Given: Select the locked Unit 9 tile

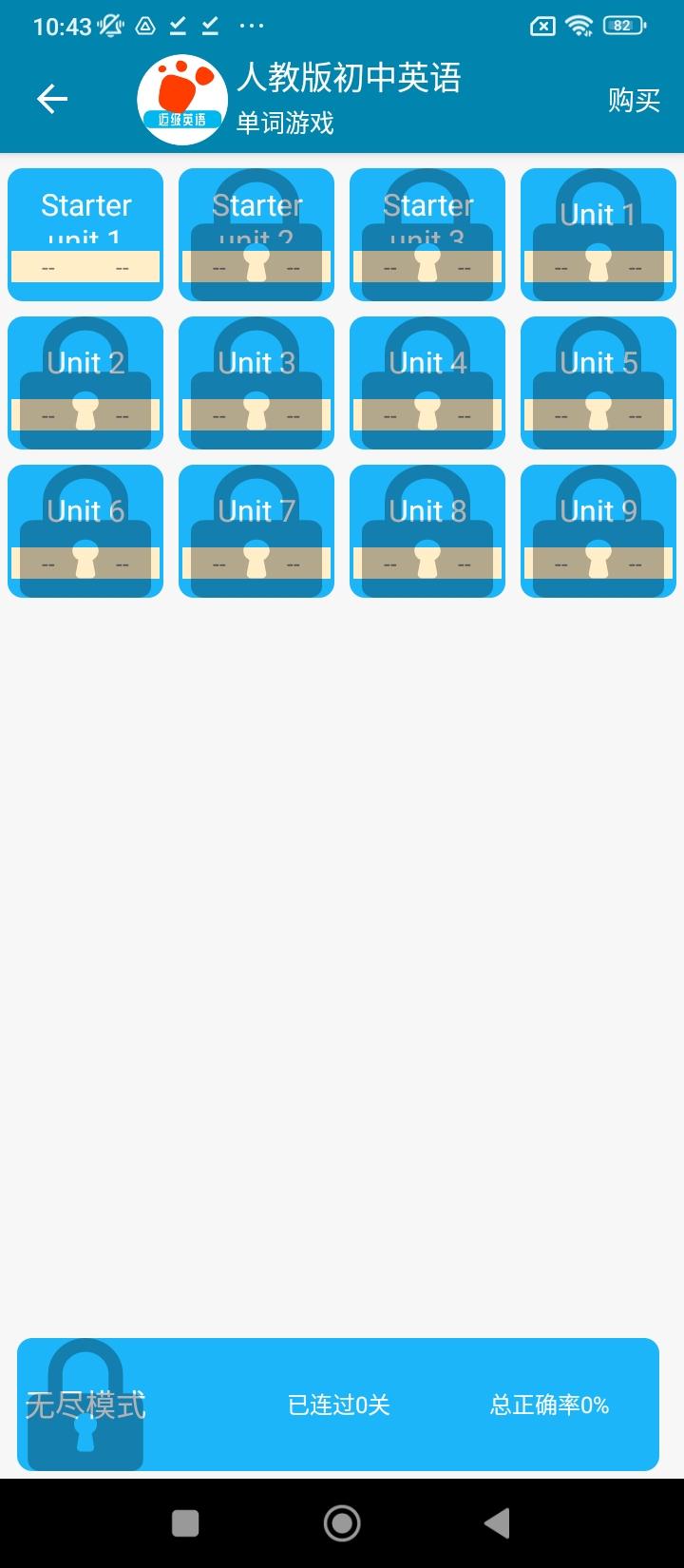Looking at the screenshot, I should tap(598, 530).
